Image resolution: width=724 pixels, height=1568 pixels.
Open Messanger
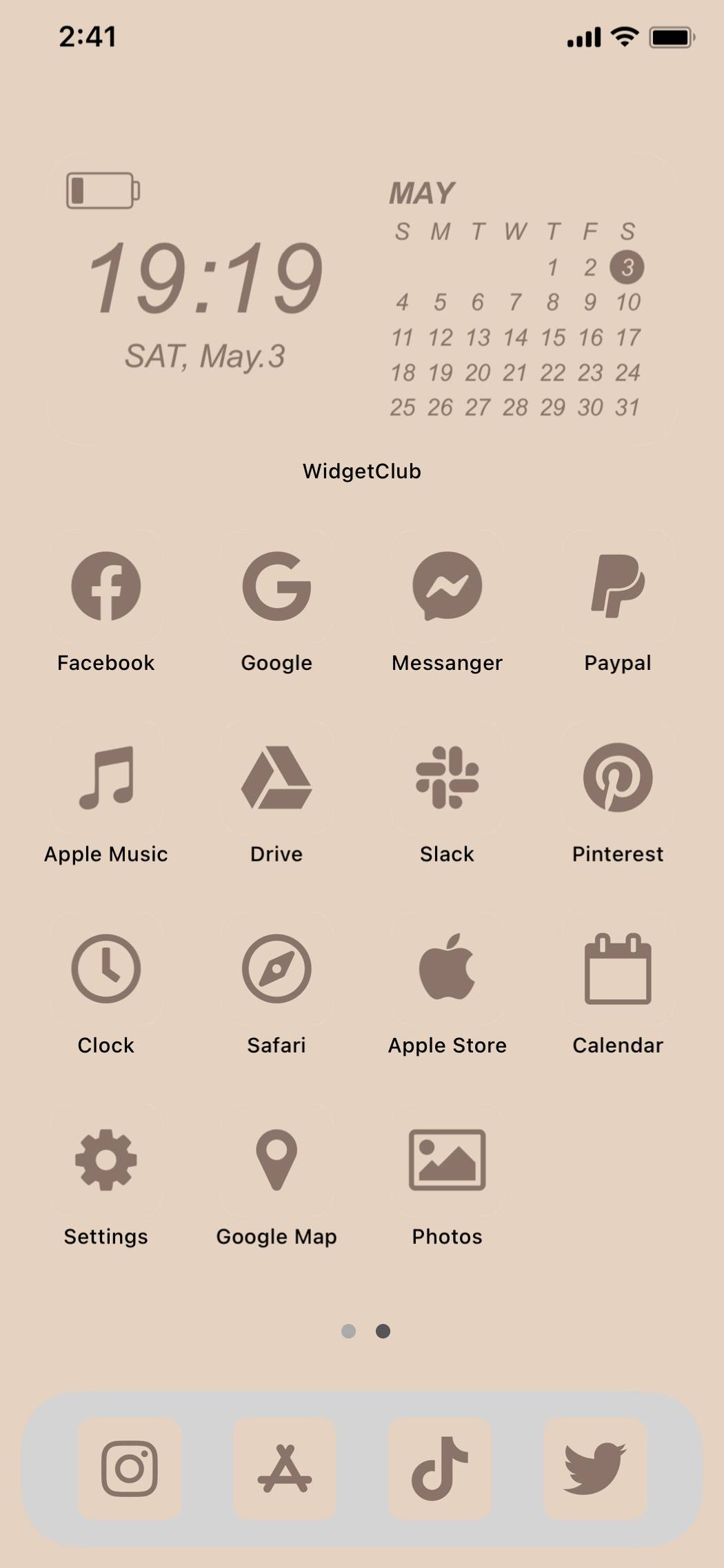(447, 587)
